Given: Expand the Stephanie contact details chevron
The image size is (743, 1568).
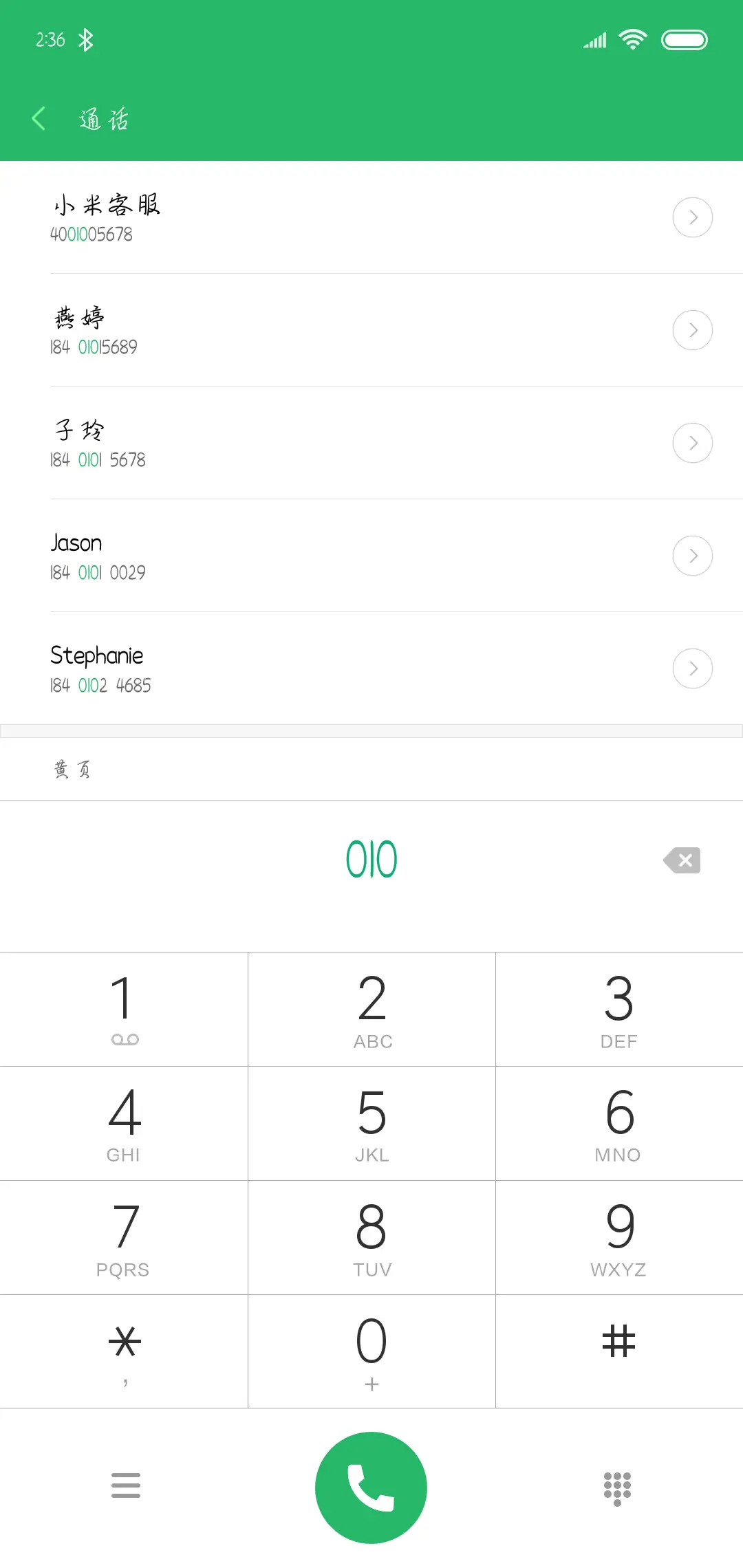Looking at the screenshot, I should click(x=692, y=668).
